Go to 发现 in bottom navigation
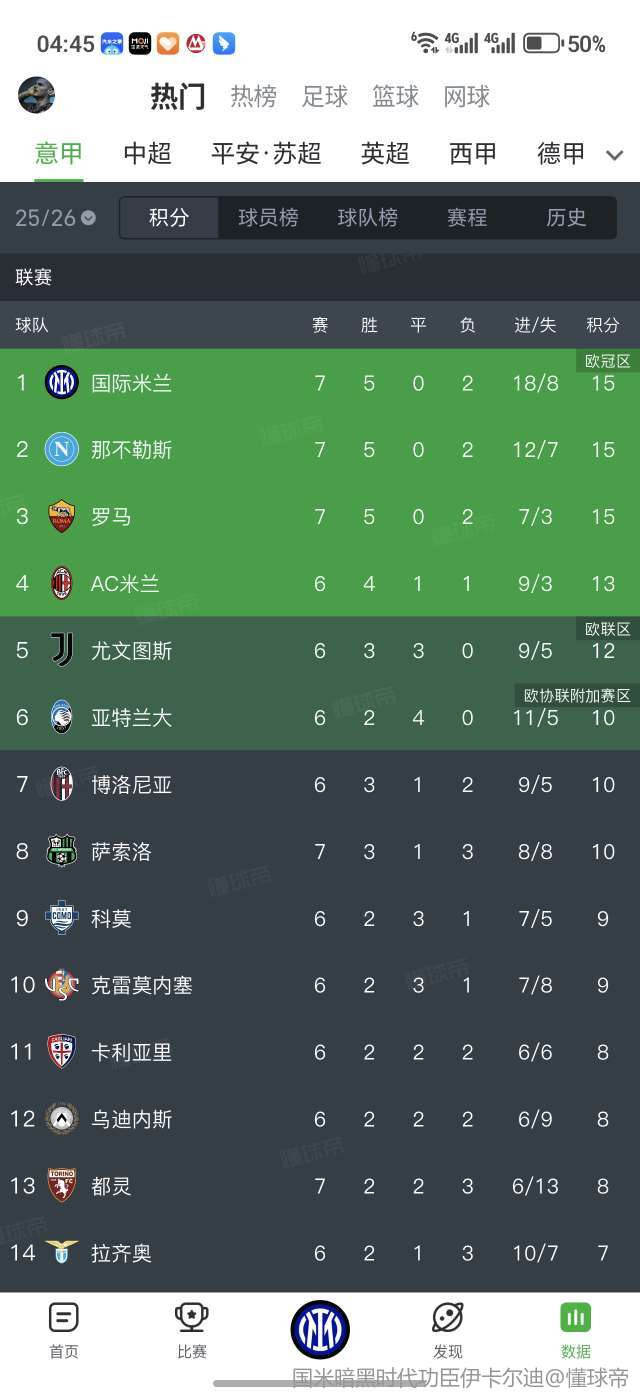640x1400 pixels. (x=447, y=1331)
